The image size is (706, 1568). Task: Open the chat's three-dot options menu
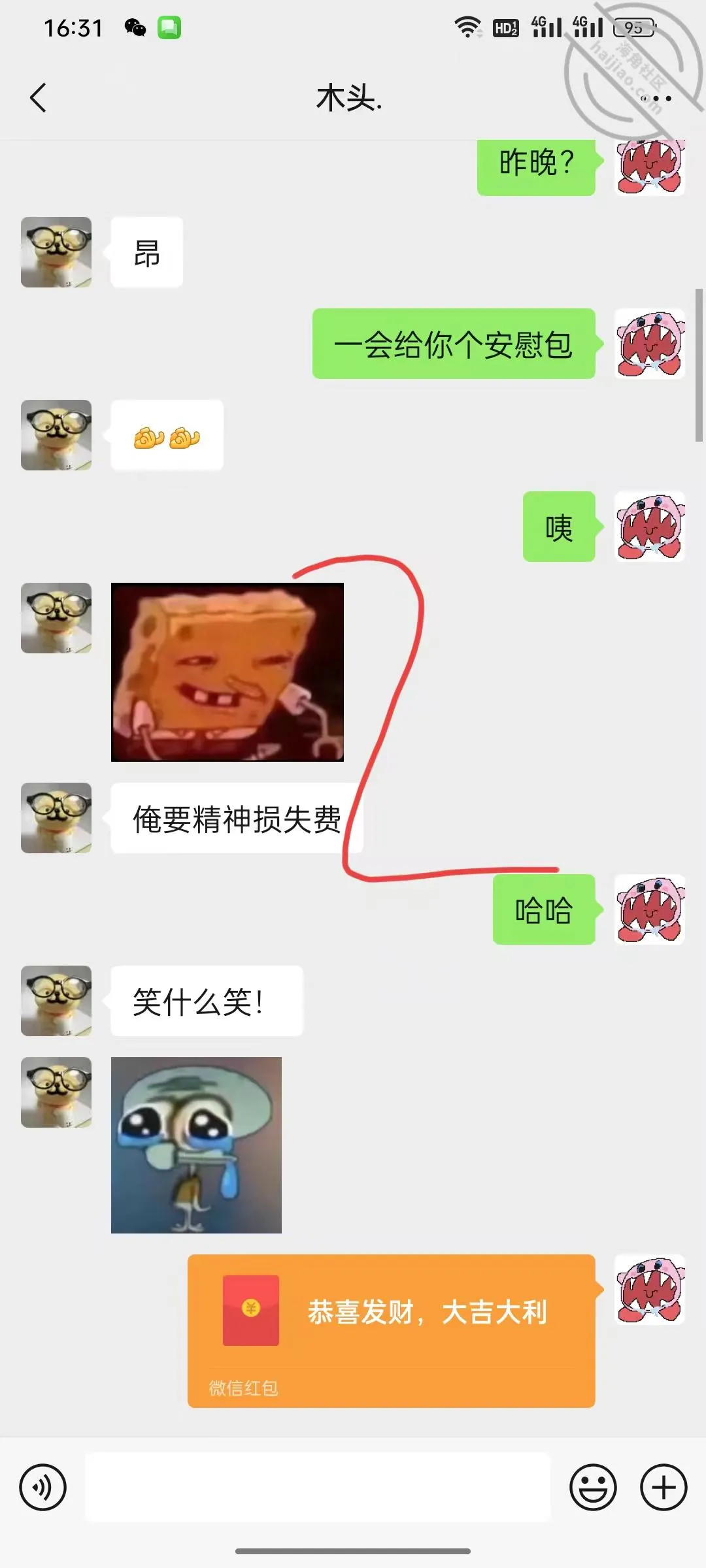[x=656, y=99]
